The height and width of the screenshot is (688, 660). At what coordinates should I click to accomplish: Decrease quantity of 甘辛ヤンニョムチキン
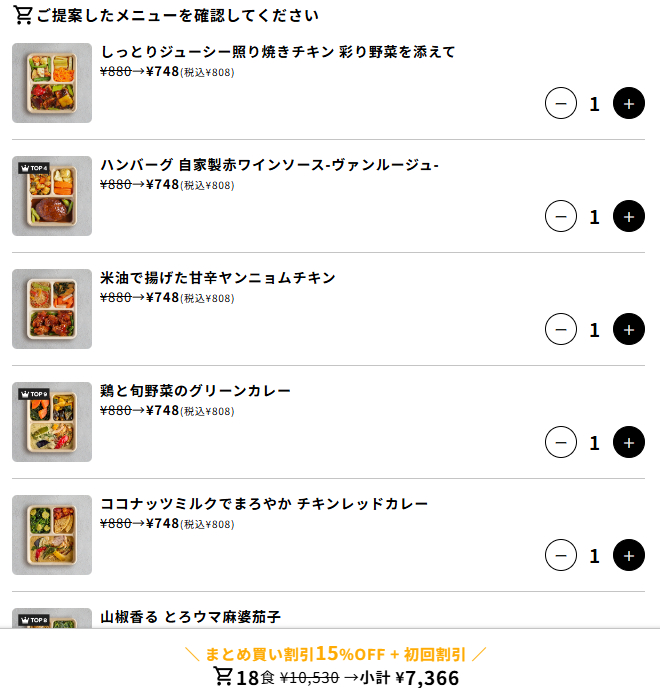click(561, 329)
